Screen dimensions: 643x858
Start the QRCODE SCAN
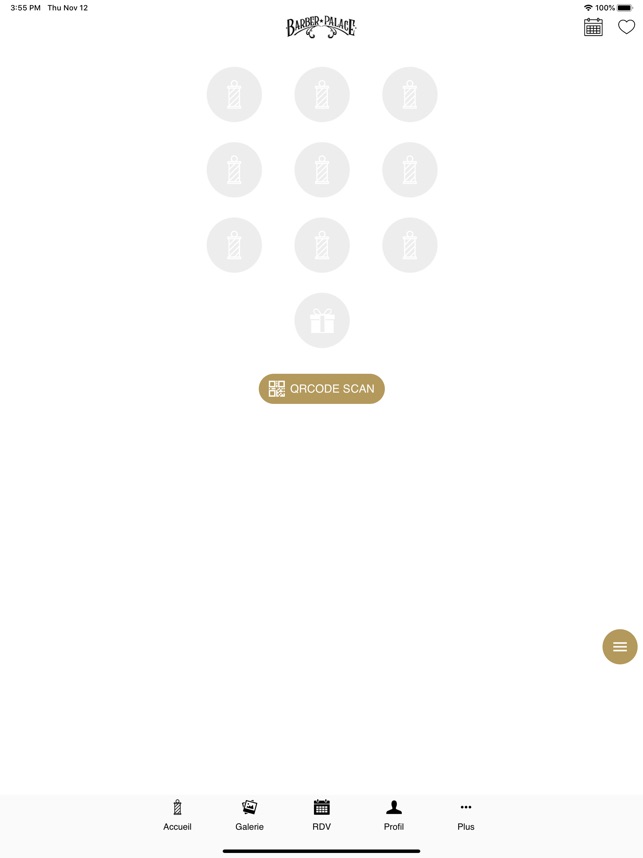(x=321, y=389)
